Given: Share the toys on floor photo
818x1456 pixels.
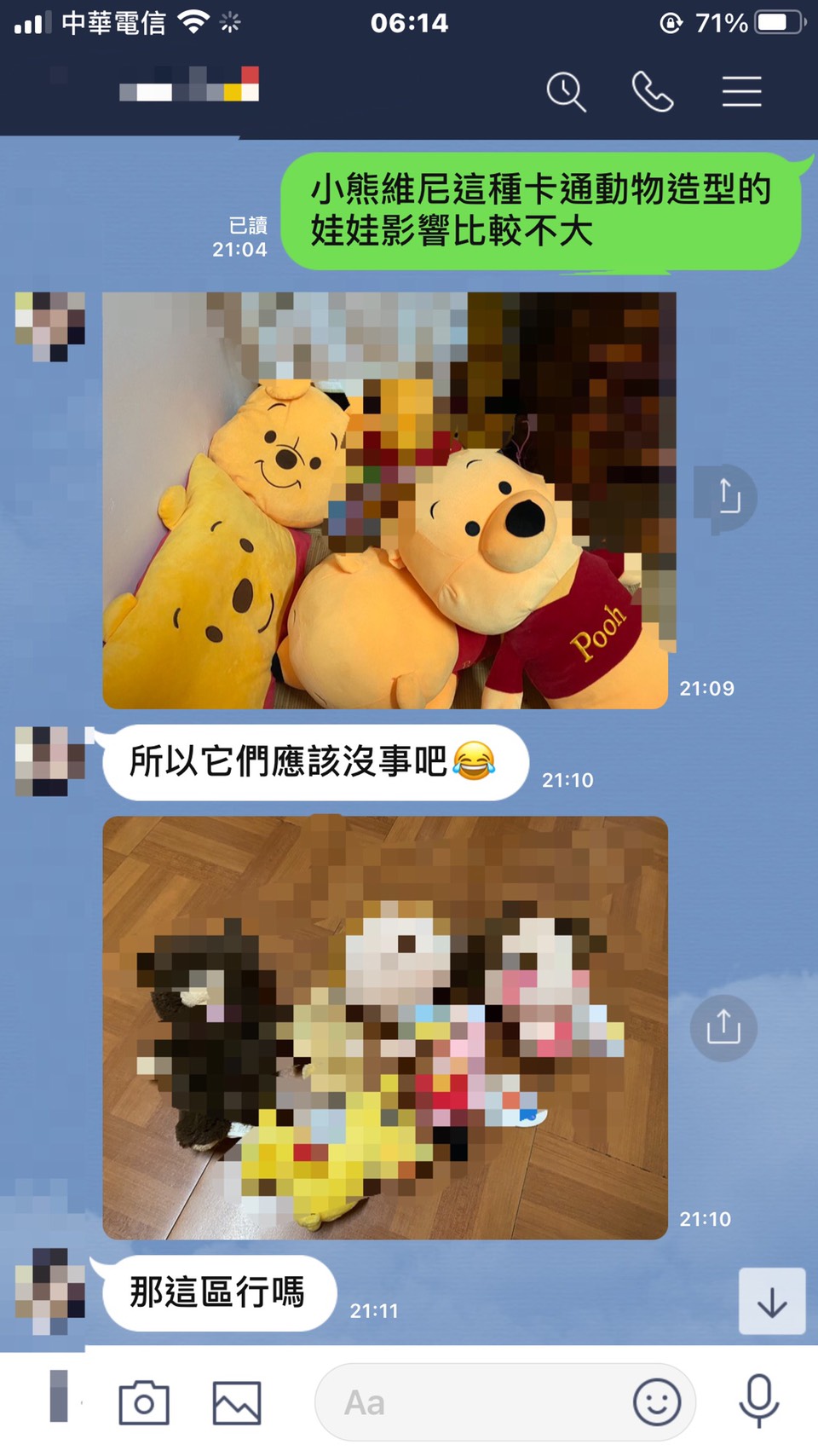Looking at the screenshot, I should (723, 1027).
